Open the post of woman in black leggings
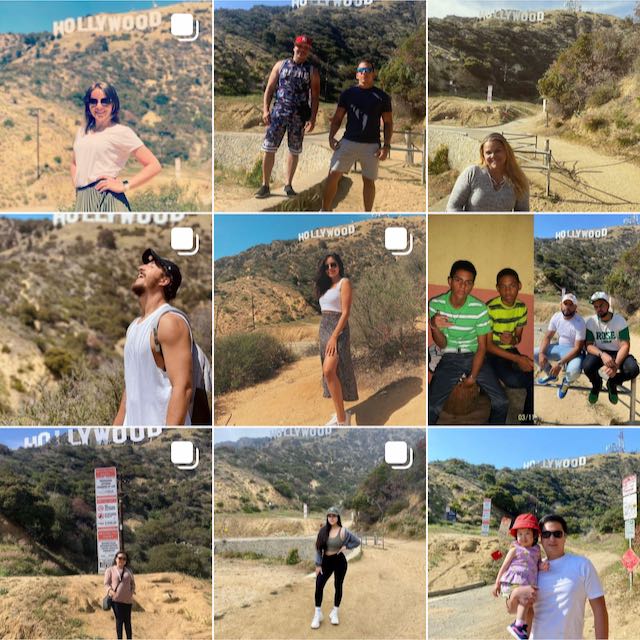The width and height of the screenshot is (640, 640). click(319, 534)
